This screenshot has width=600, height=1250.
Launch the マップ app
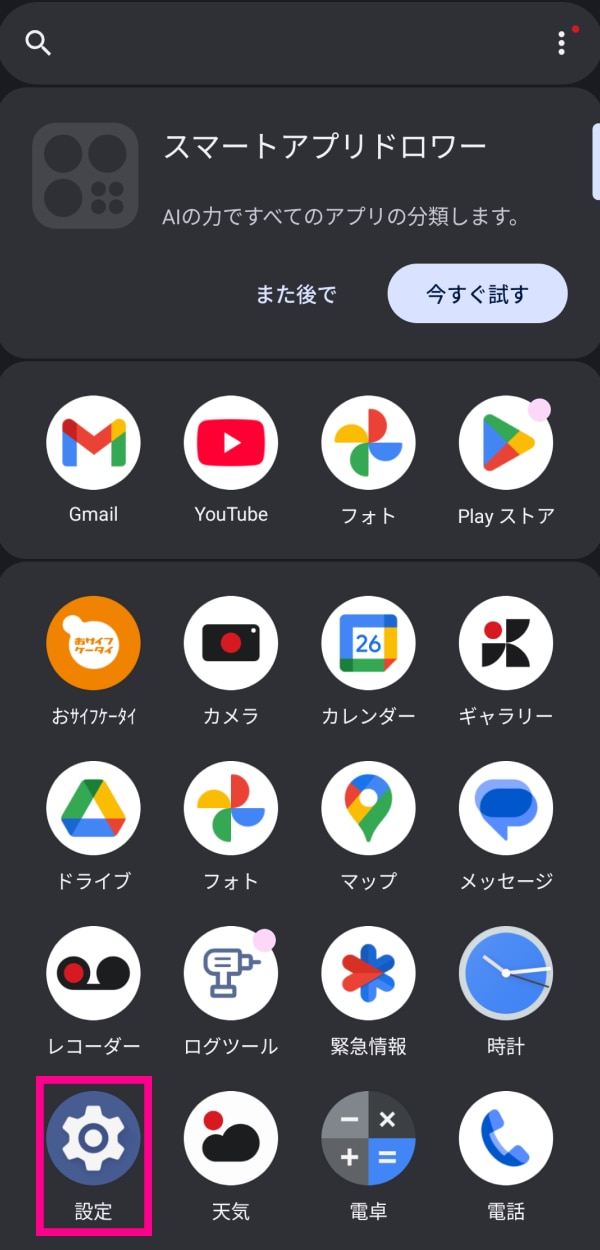368,809
